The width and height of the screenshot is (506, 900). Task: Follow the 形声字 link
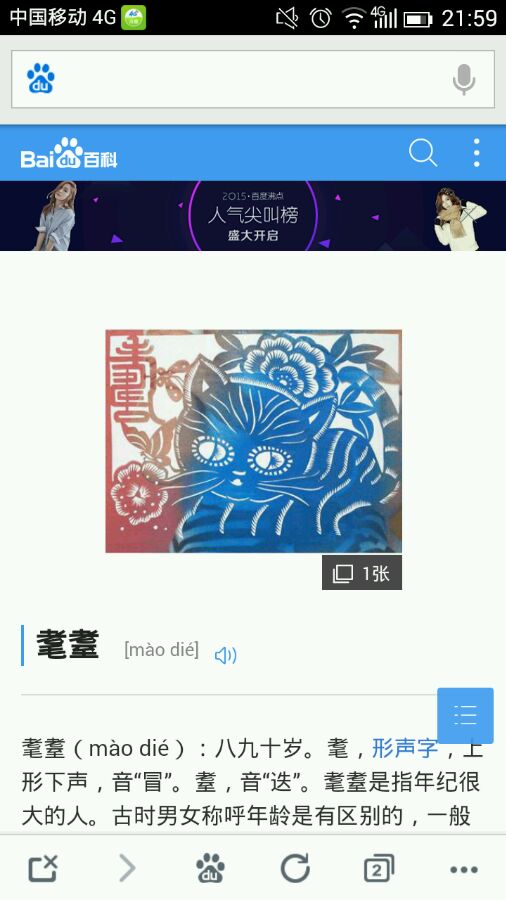[x=405, y=748]
